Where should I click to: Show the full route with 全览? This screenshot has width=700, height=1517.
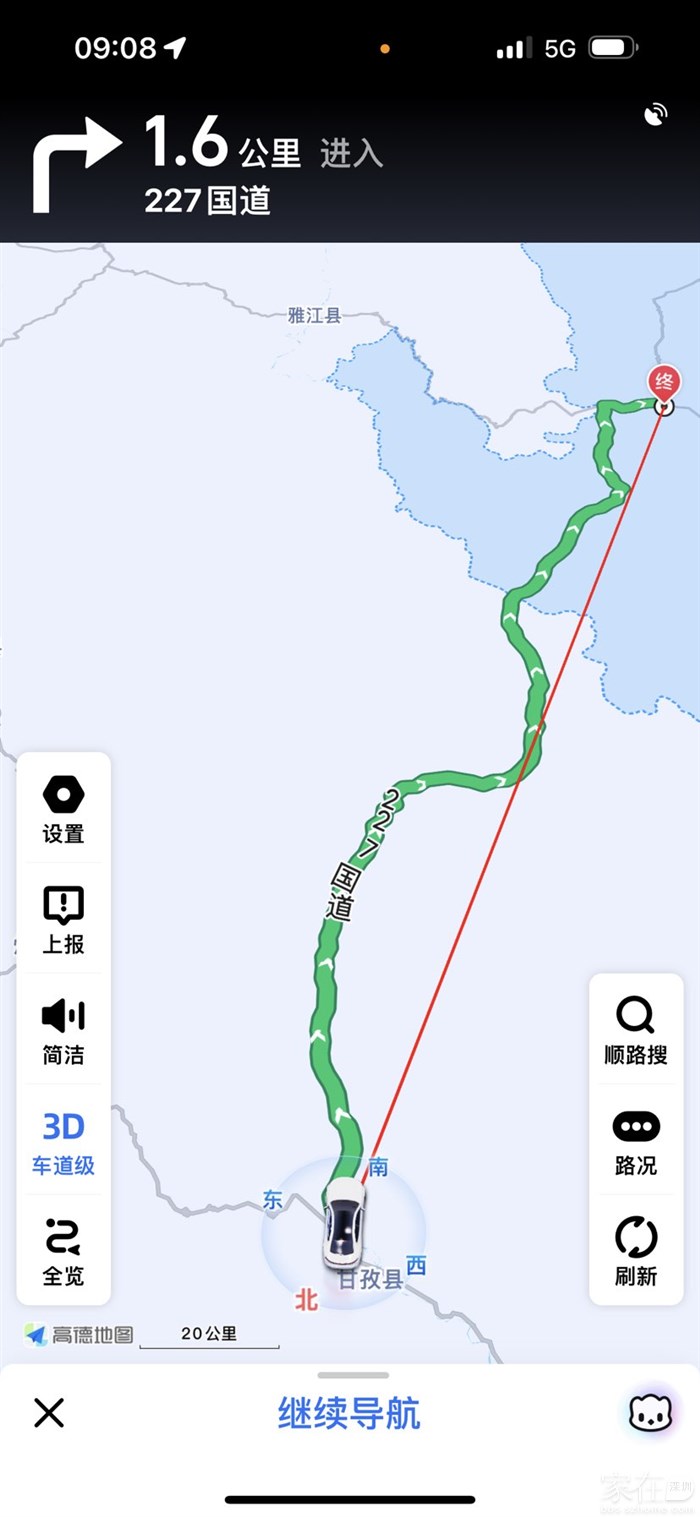point(63,1251)
